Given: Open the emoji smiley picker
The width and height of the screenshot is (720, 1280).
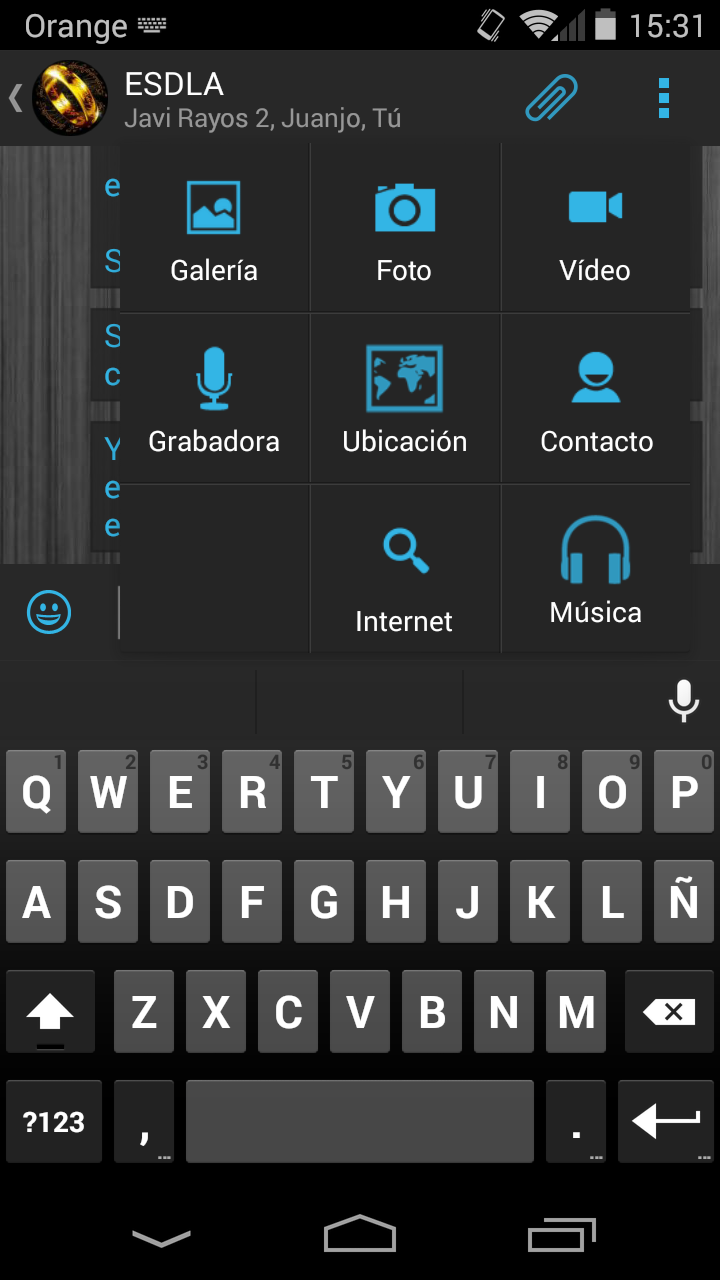Looking at the screenshot, I should [49, 611].
